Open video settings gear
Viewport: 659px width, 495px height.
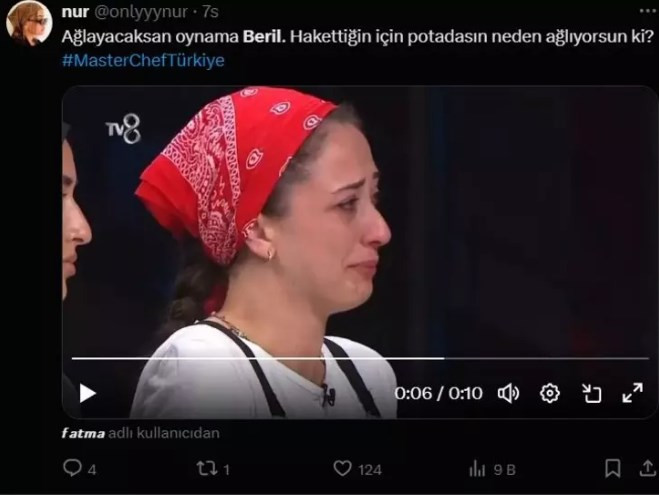tap(549, 393)
